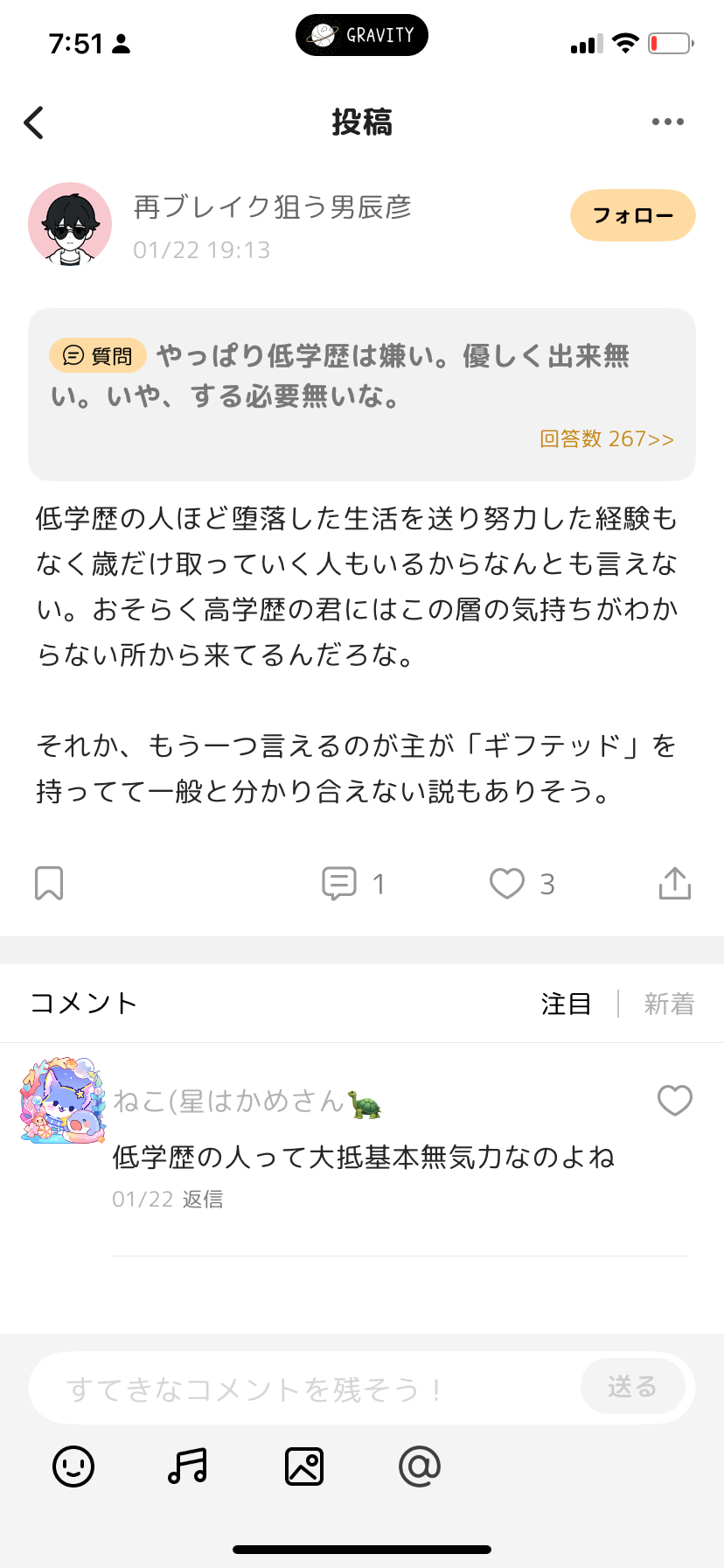724x1568 pixels.
Task: Attach music using the note icon
Action: click(189, 1466)
